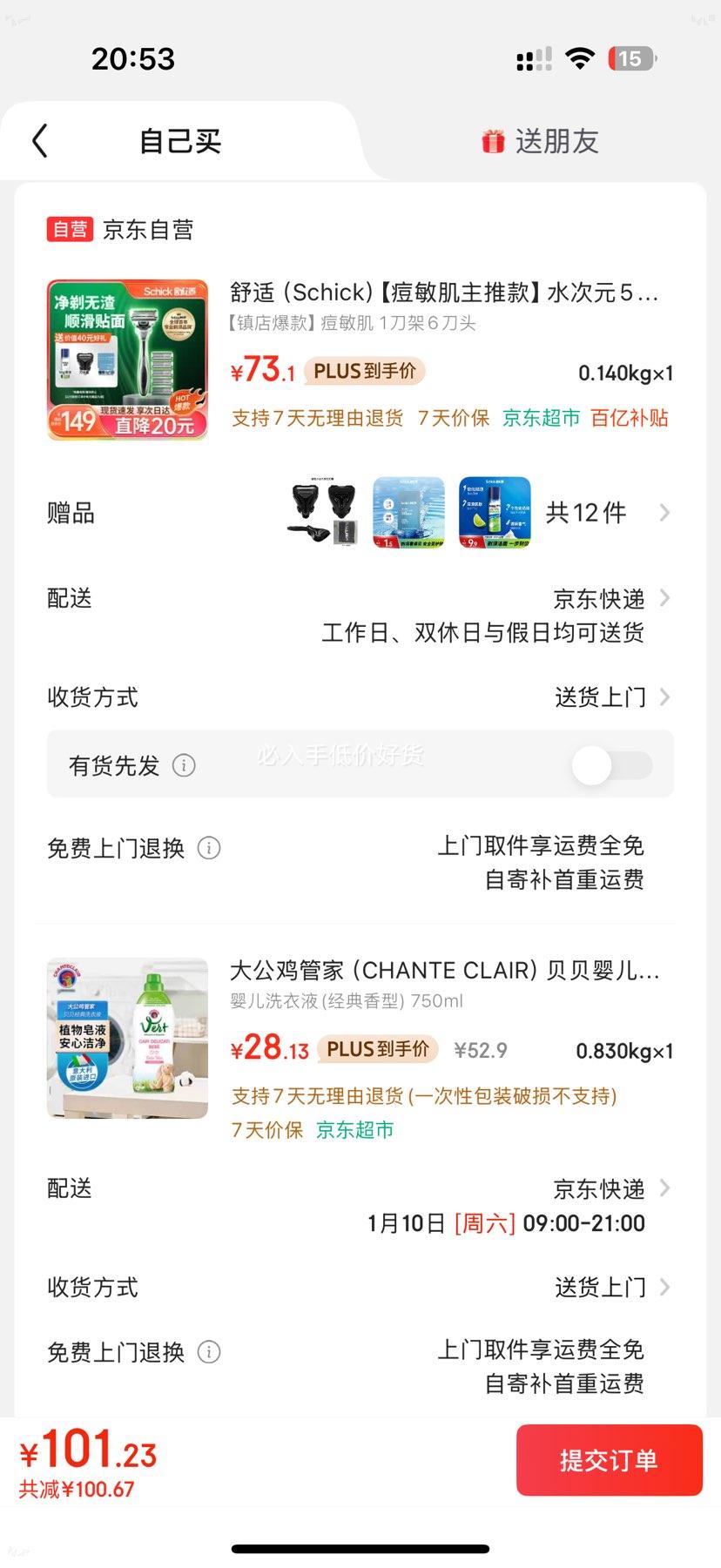The width and height of the screenshot is (721, 1568).
Task: Click the PLUS到手价 badge on the razor
Action: click(x=363, y=371)
